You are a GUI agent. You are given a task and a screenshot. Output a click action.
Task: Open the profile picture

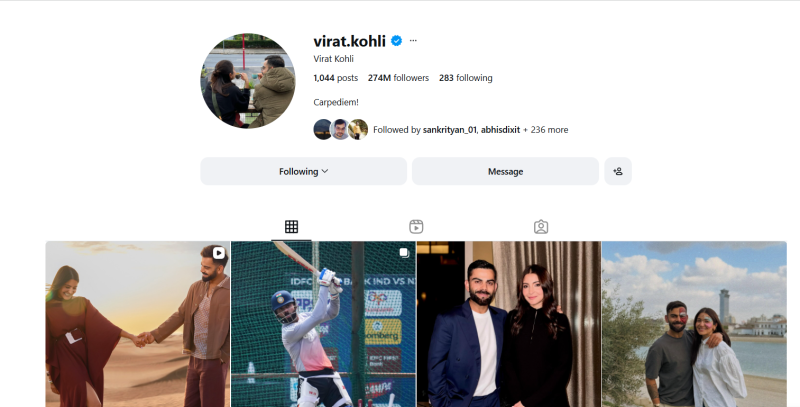248,80
